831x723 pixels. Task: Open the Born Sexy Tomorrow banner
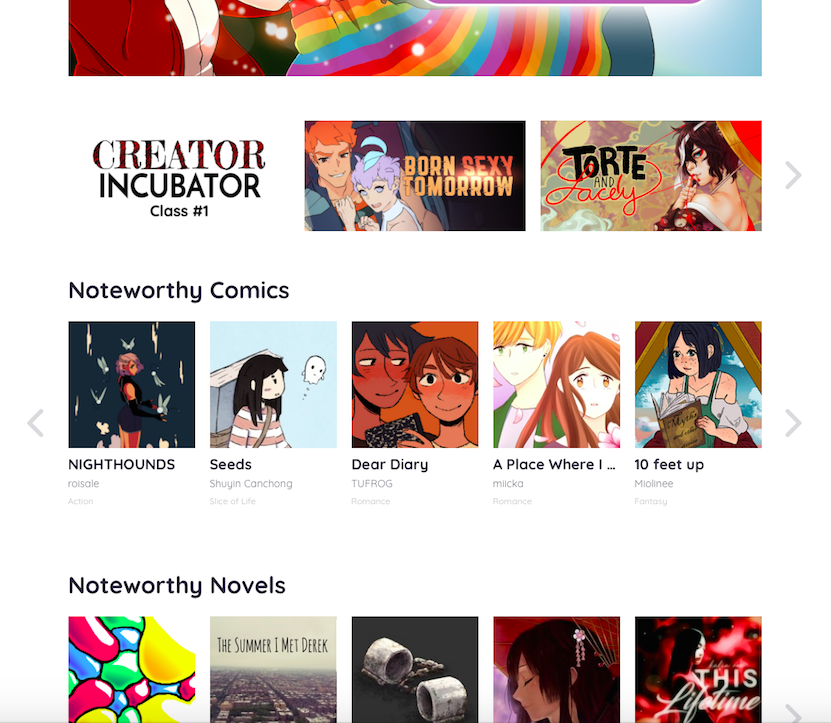[414, 176]
